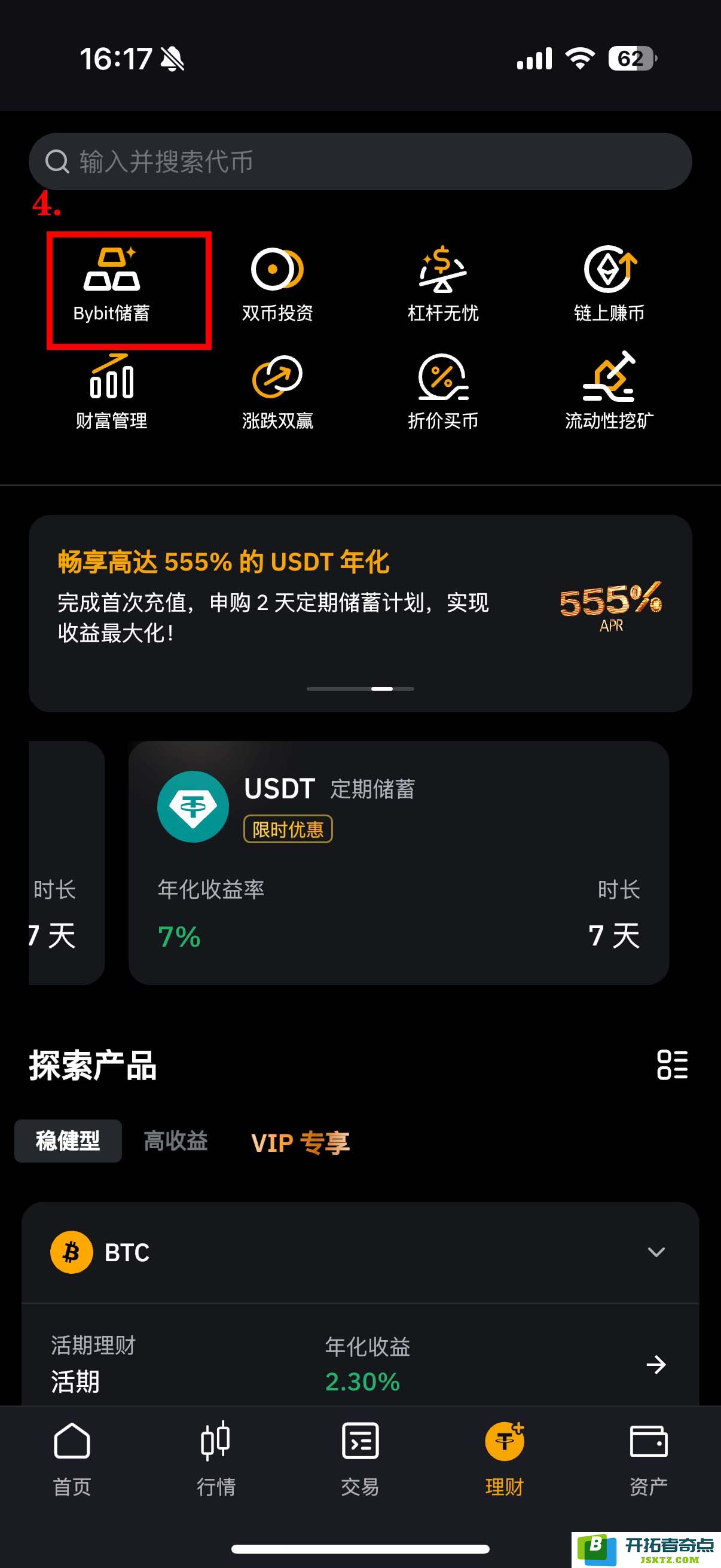
Task: Open 双币投资 dual asset
Action: 277,284
